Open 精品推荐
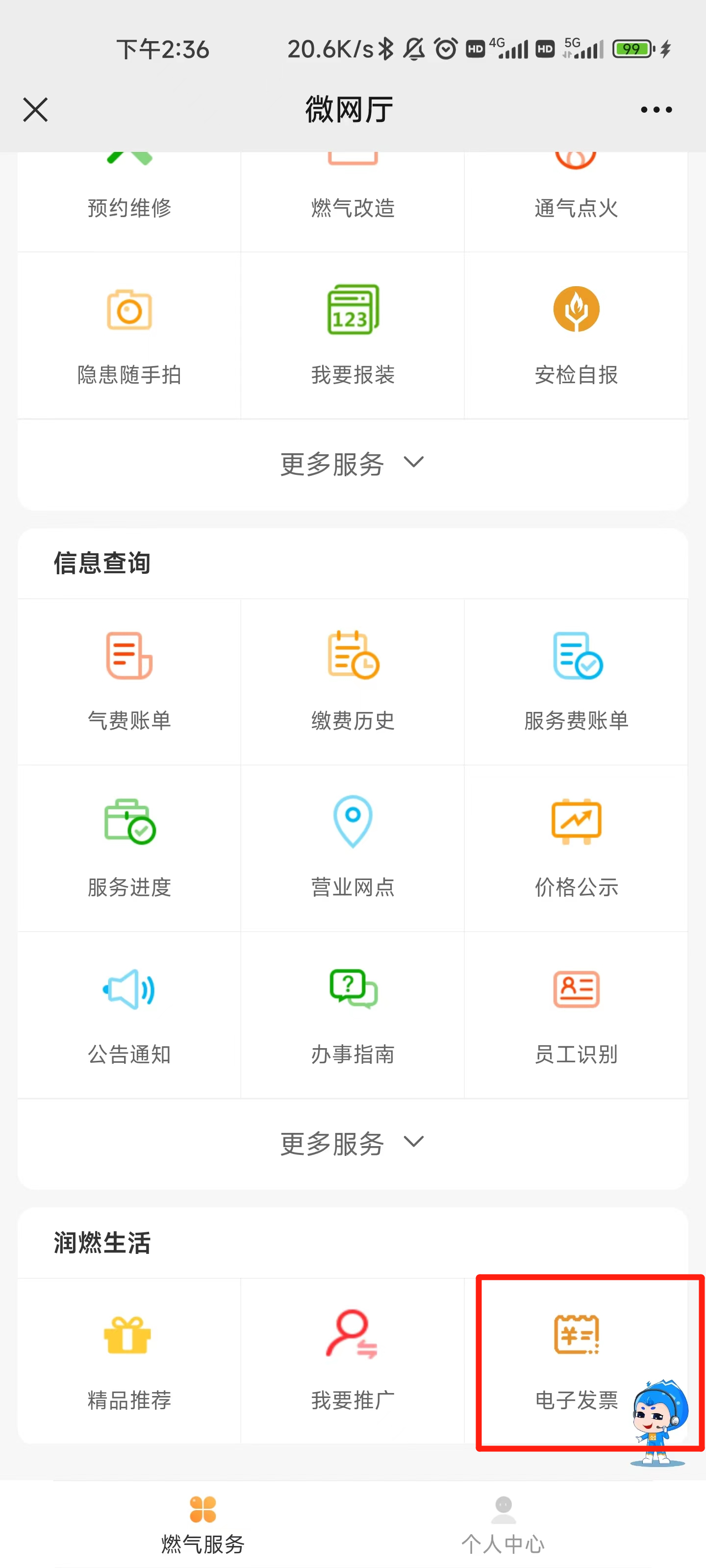The width and height of the screenshot is (706, 1568). pos(129,1361)
